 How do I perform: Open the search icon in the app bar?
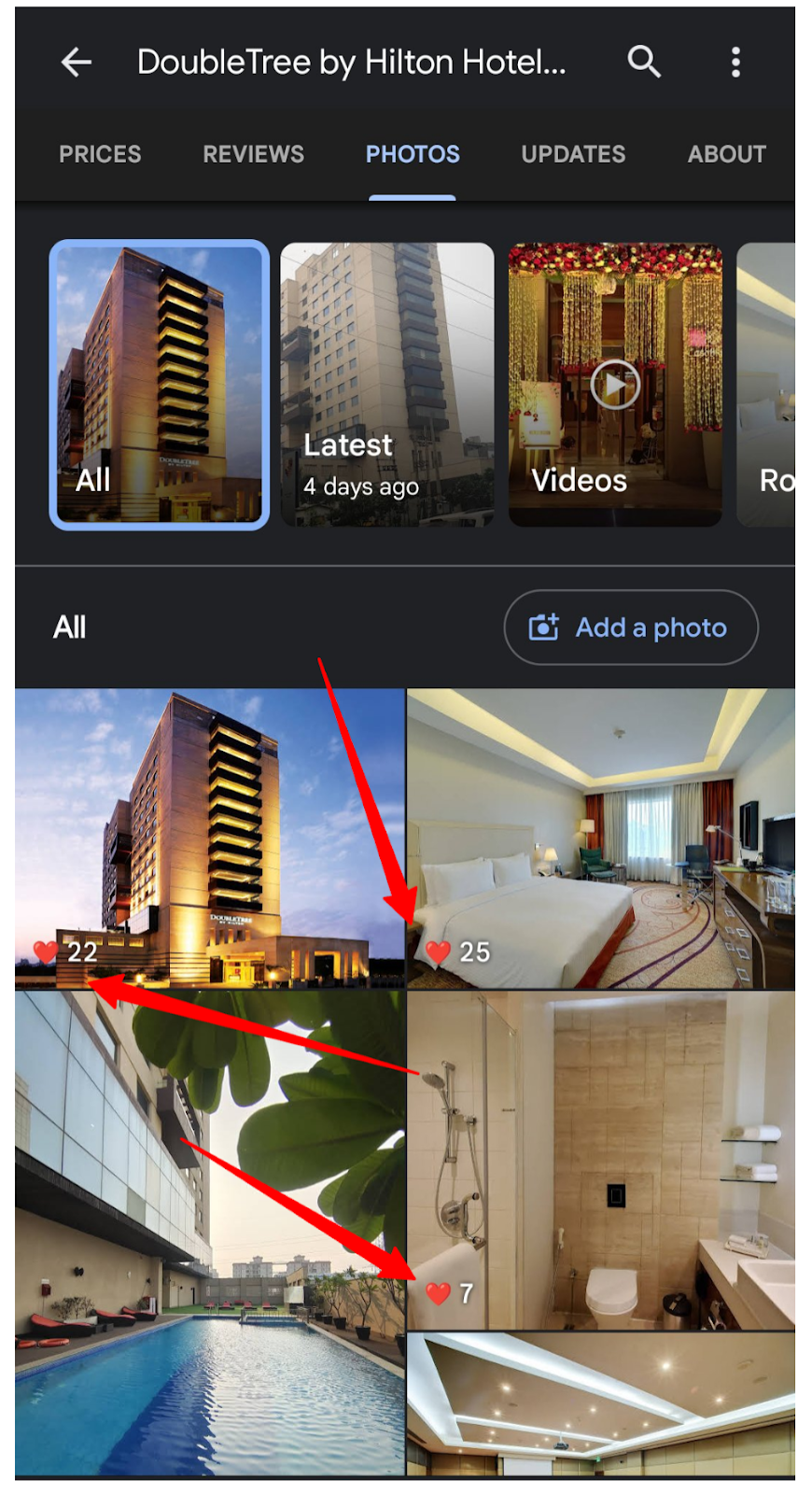coord(644,63)
